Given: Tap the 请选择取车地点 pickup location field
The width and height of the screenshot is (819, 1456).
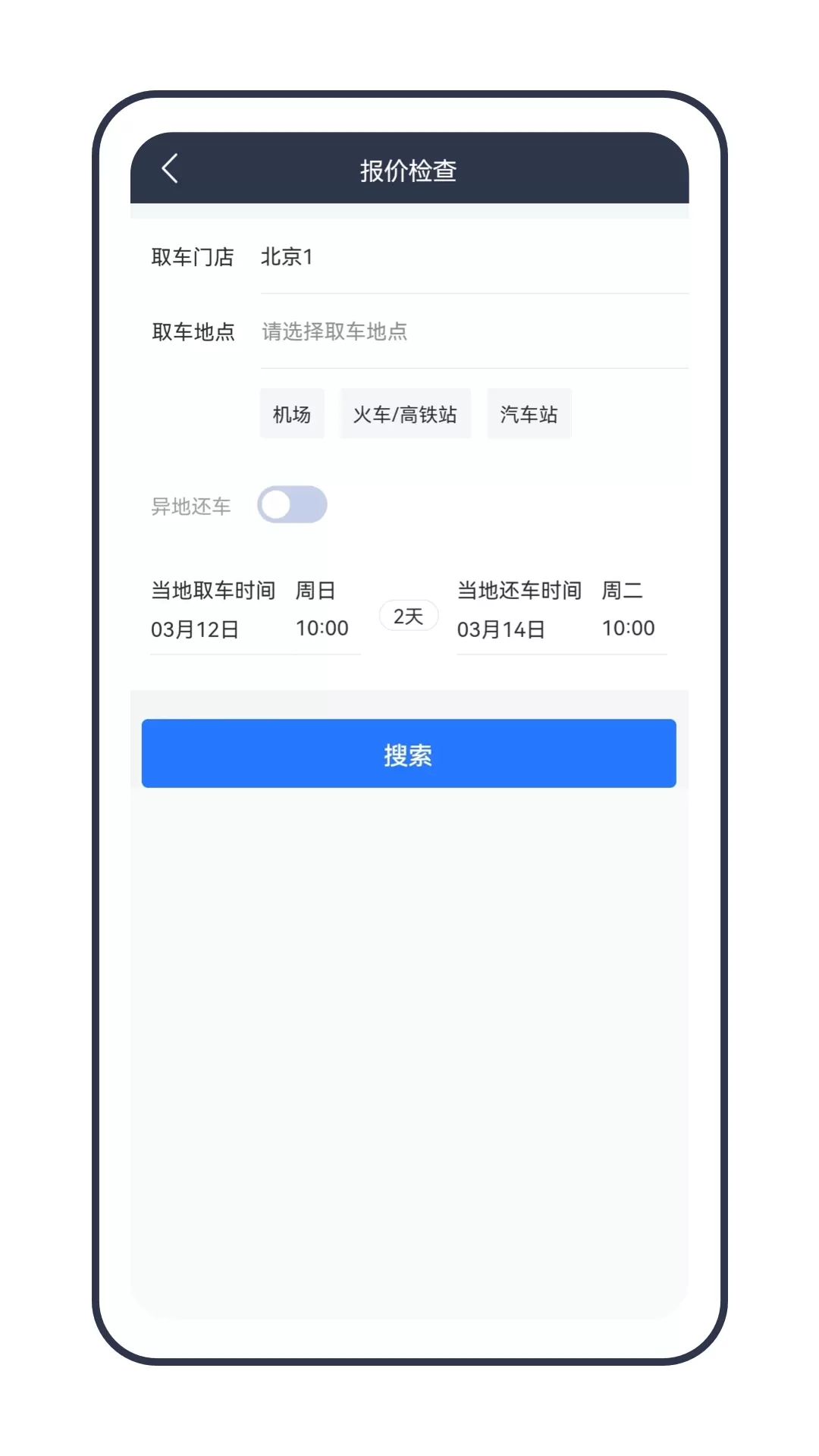Looking at the screenshot, I should click(474, 331).
